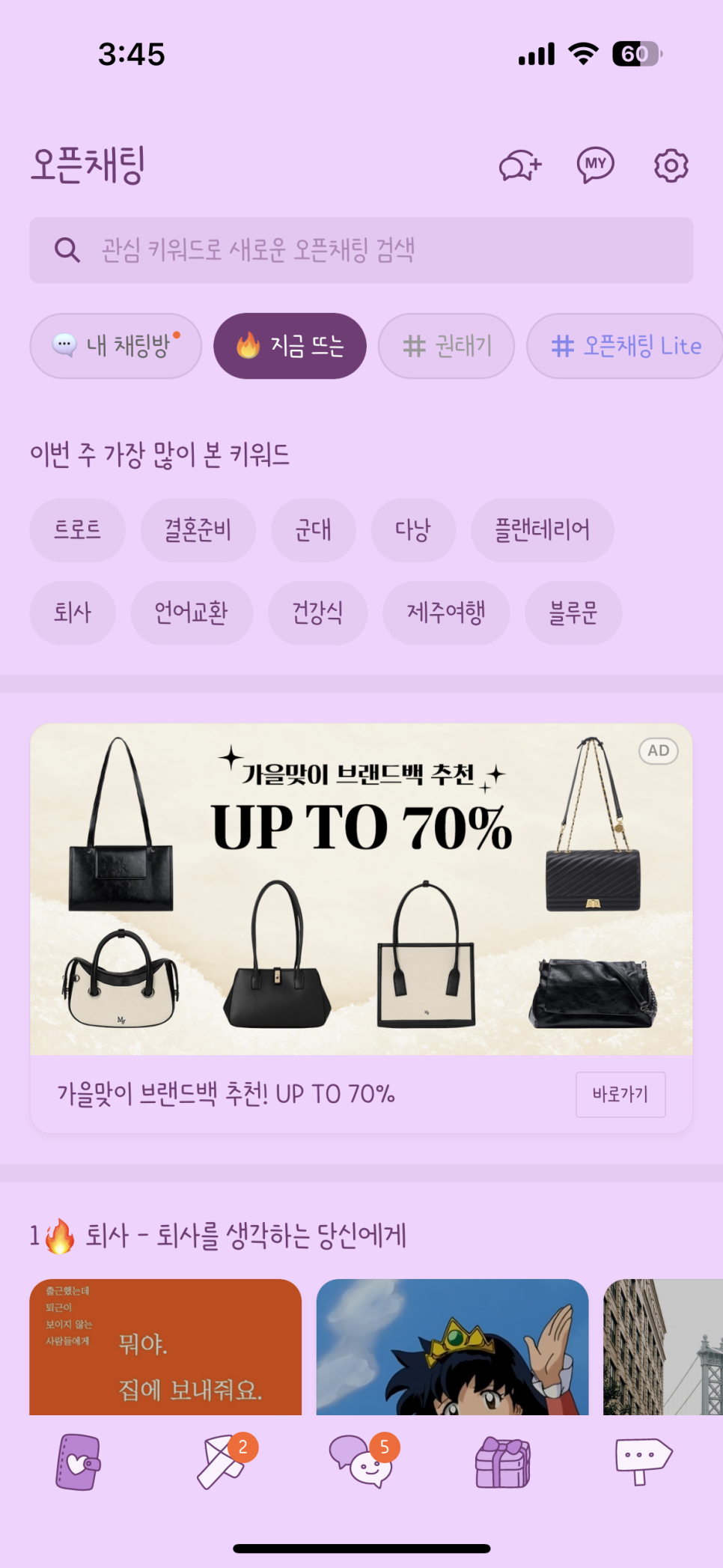The image size is (723, 1568).
Task: Open the chat tab with badge 5
Action: point(363,1462)
